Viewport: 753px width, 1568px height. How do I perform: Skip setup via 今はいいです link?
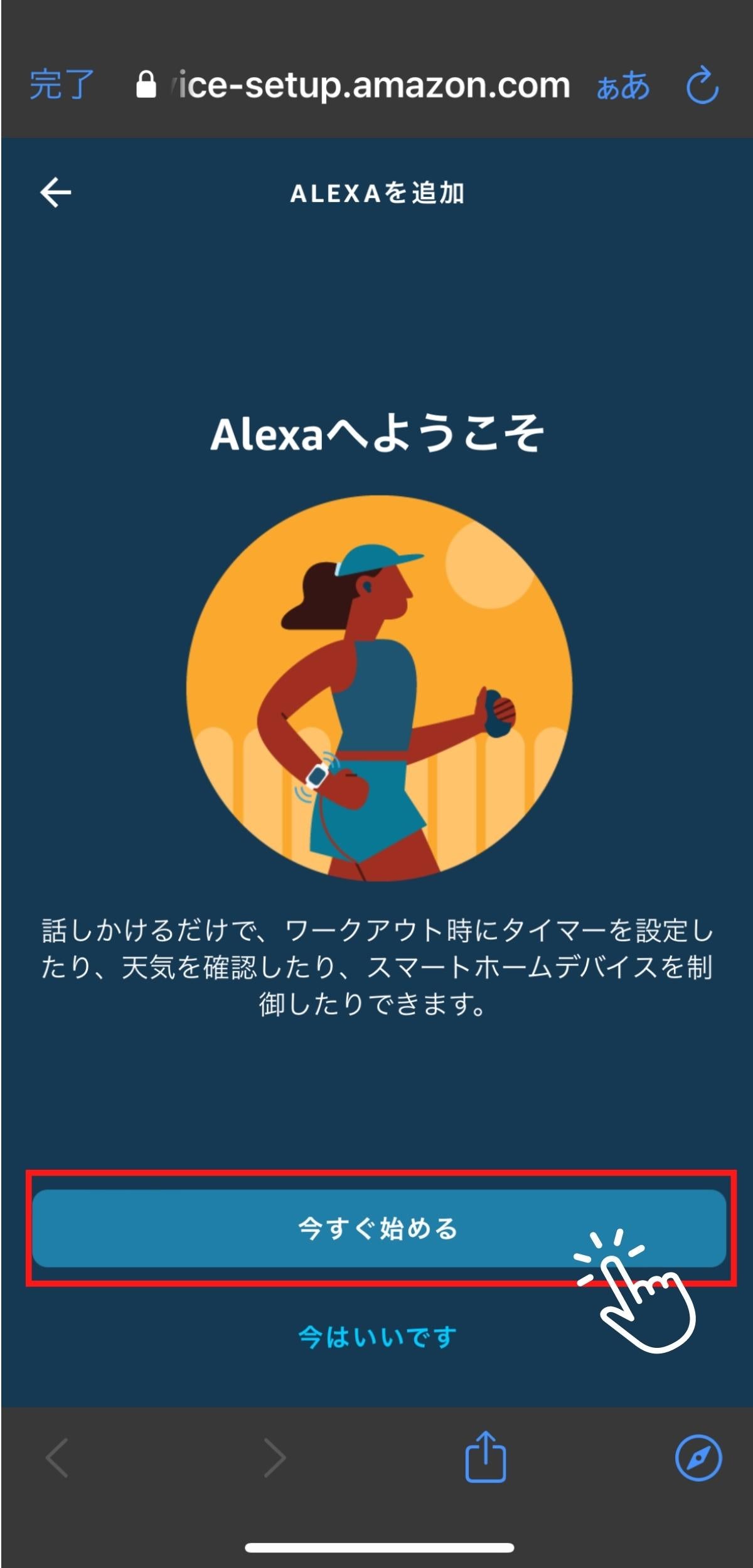[377, 1337]
